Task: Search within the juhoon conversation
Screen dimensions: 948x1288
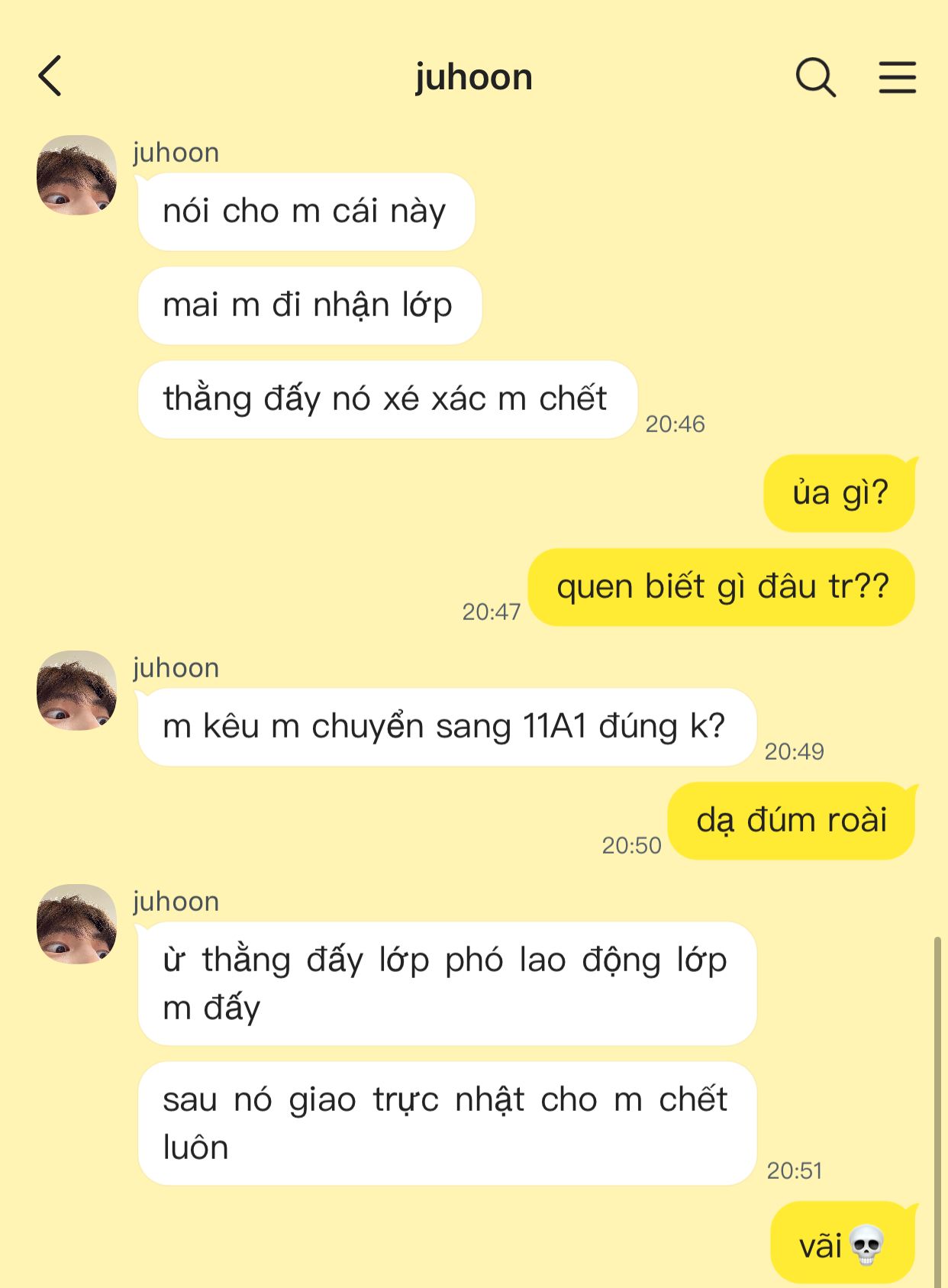Action: 815,77
